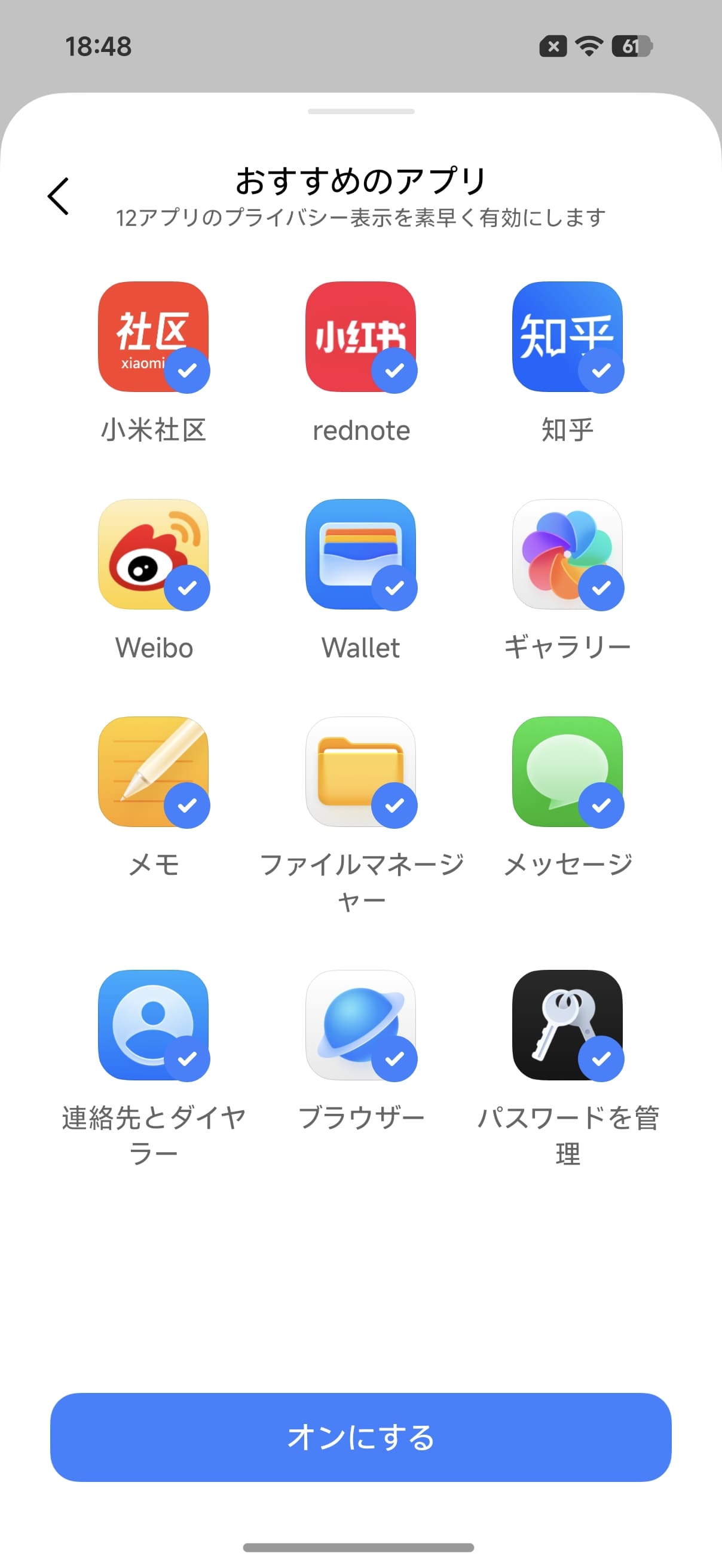Image resolution: width=722 pixels, height=1568 pixels.
Task: Go back using the back arrow
Action: click(59, 196)
